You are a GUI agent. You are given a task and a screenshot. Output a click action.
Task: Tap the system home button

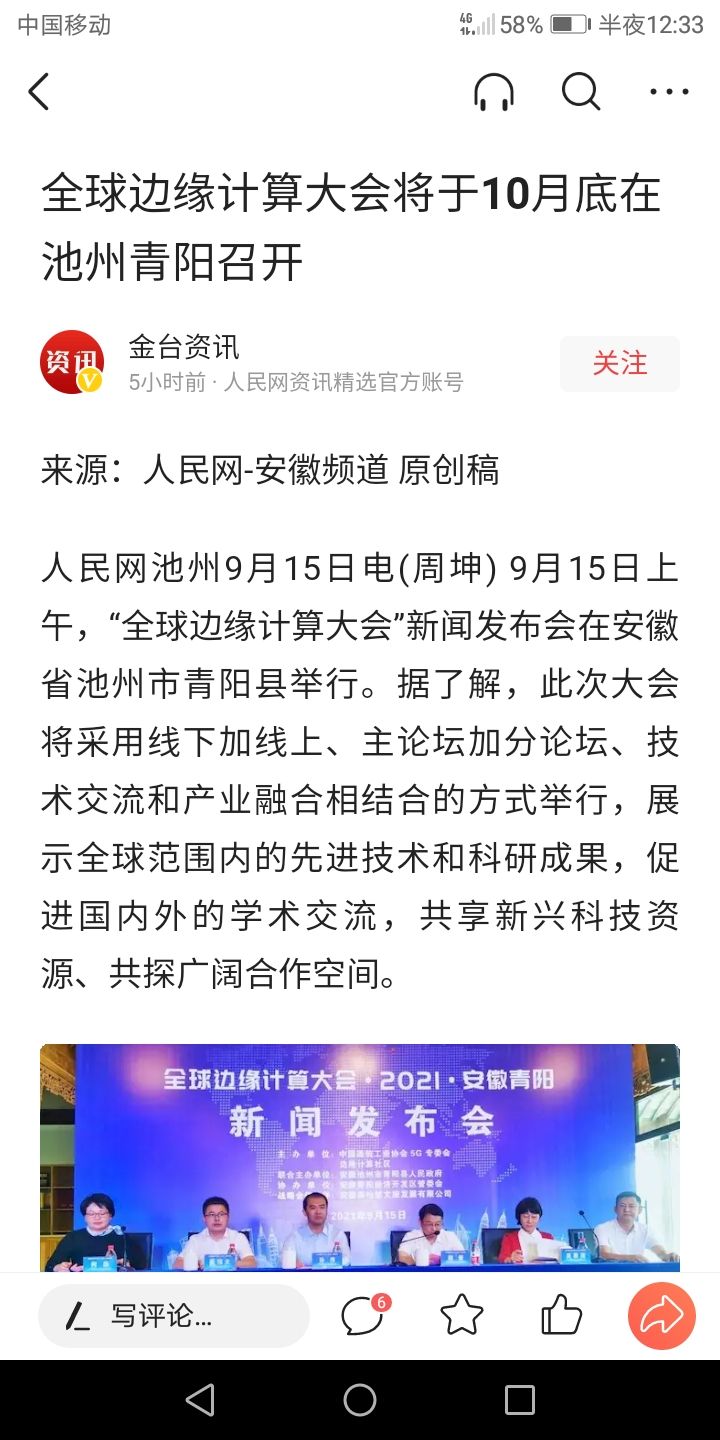pos(360,1400)
